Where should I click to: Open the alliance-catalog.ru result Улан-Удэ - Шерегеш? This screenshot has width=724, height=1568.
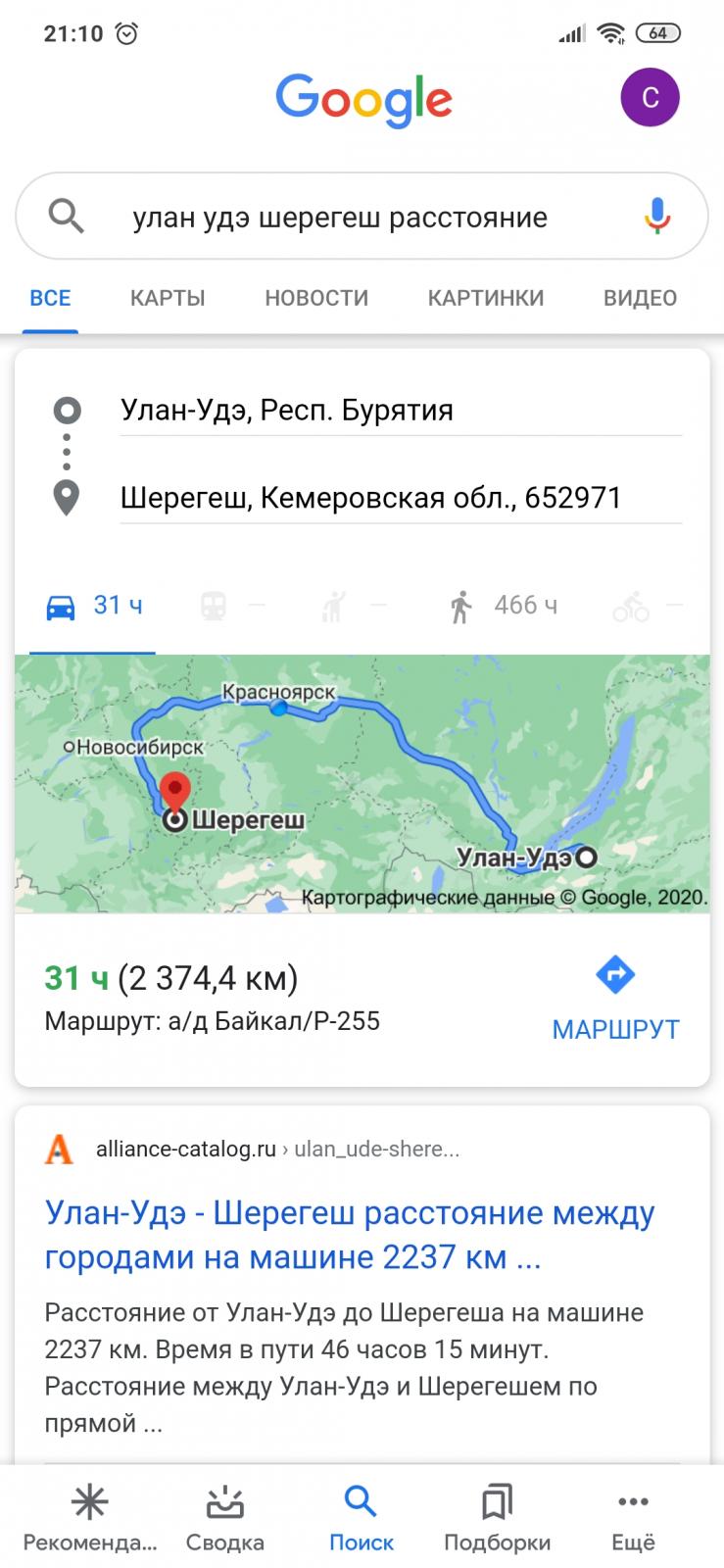350,1235
